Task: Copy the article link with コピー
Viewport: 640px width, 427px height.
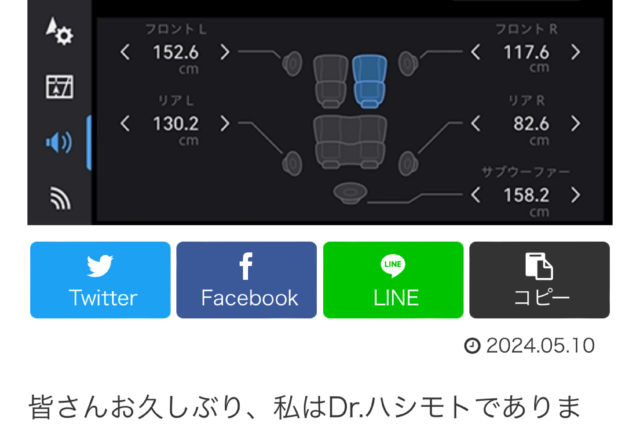Action: pyautogui.click(x=539, y=280)
